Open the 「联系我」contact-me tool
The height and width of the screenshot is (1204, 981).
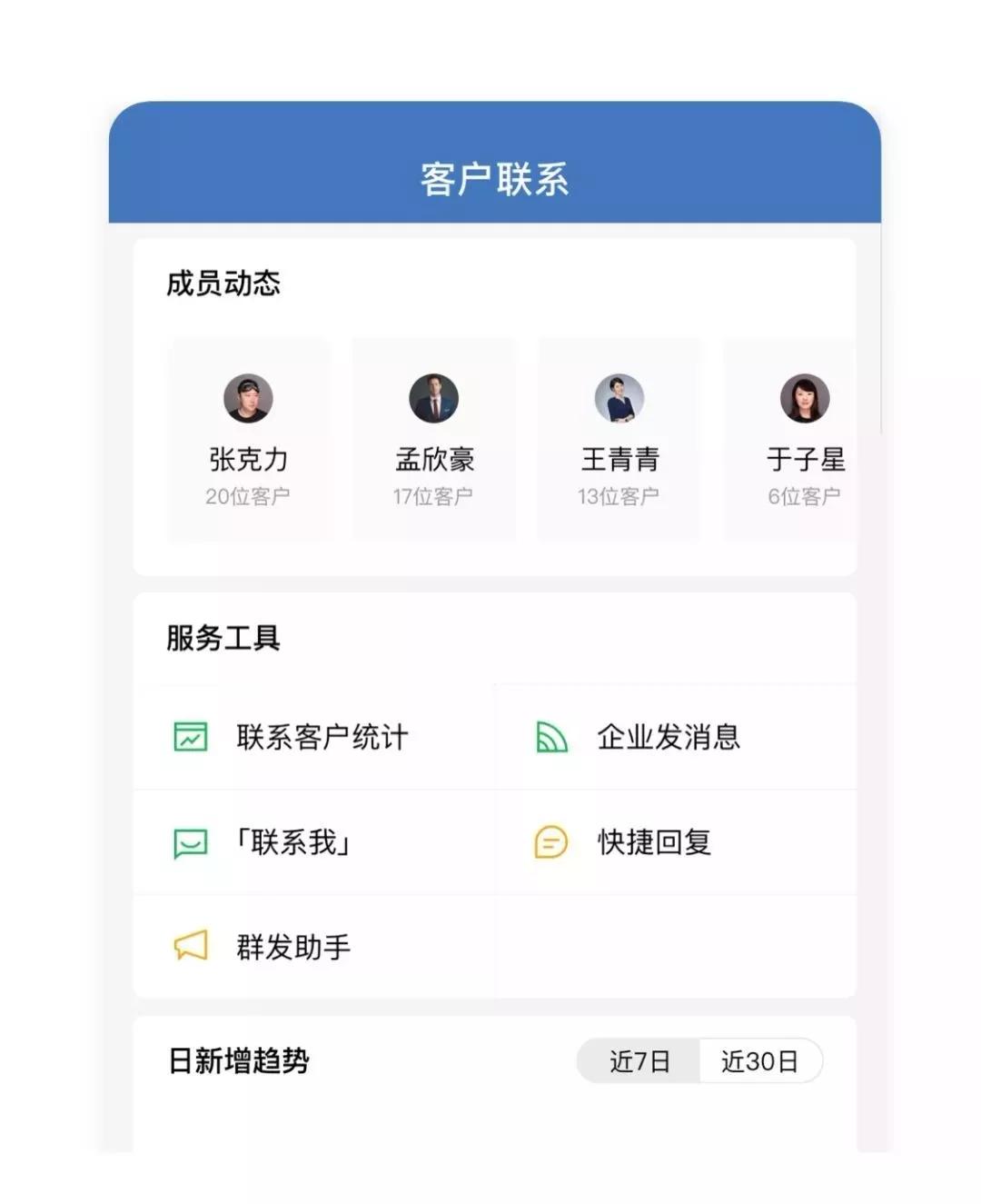[x=292, y=842]
